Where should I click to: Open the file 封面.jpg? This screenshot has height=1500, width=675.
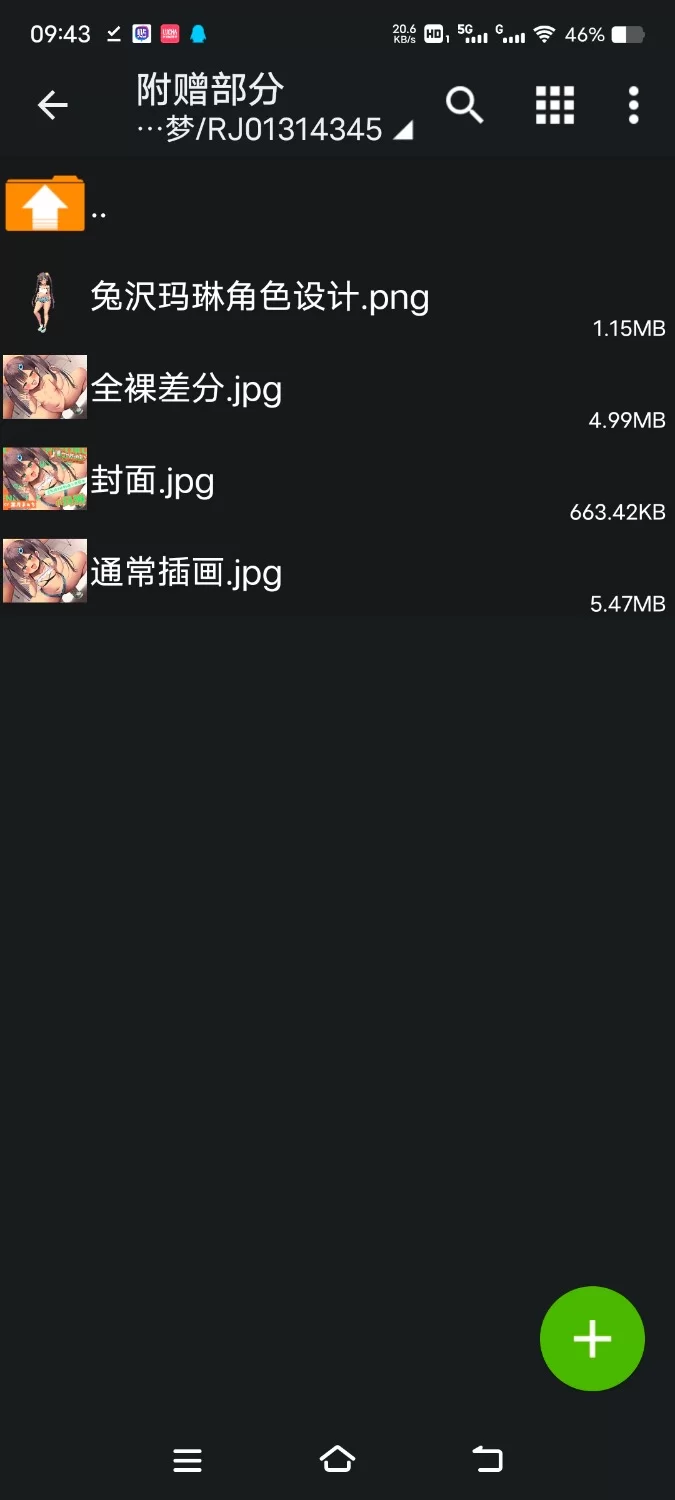coord(152,481)
